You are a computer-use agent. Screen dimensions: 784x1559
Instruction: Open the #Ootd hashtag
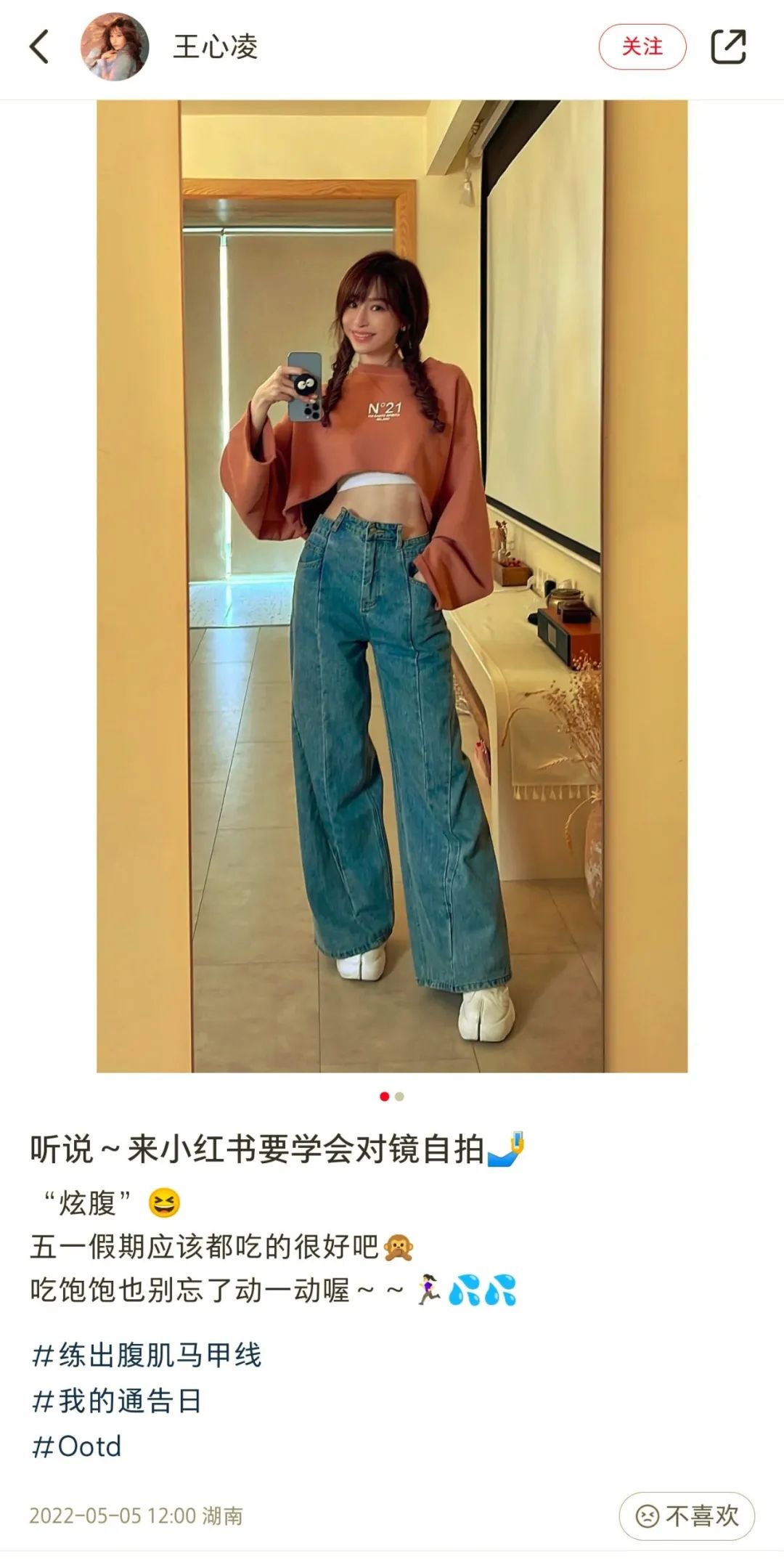[77, 1446]
